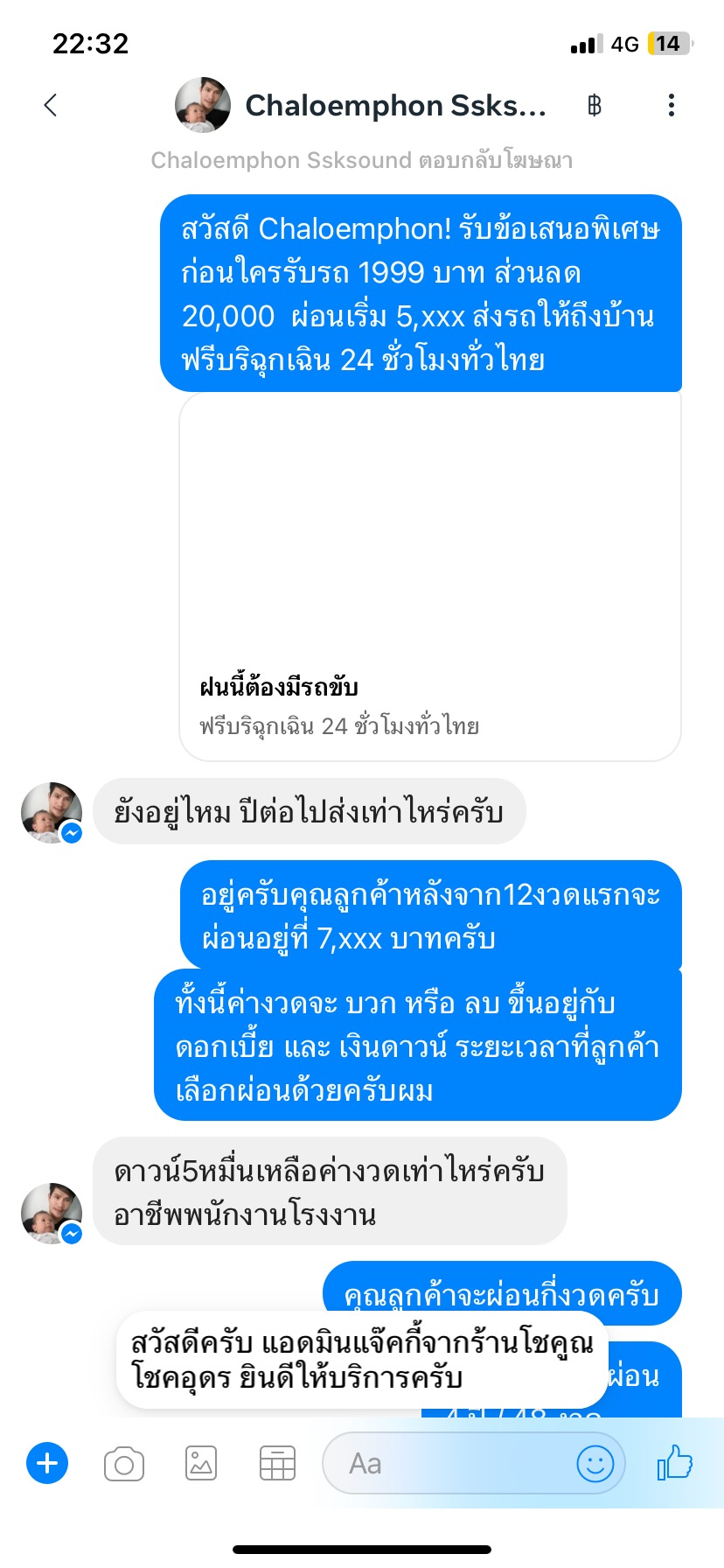Send a thumbs-up like
724x1568 pixels.
[675, 1463]
